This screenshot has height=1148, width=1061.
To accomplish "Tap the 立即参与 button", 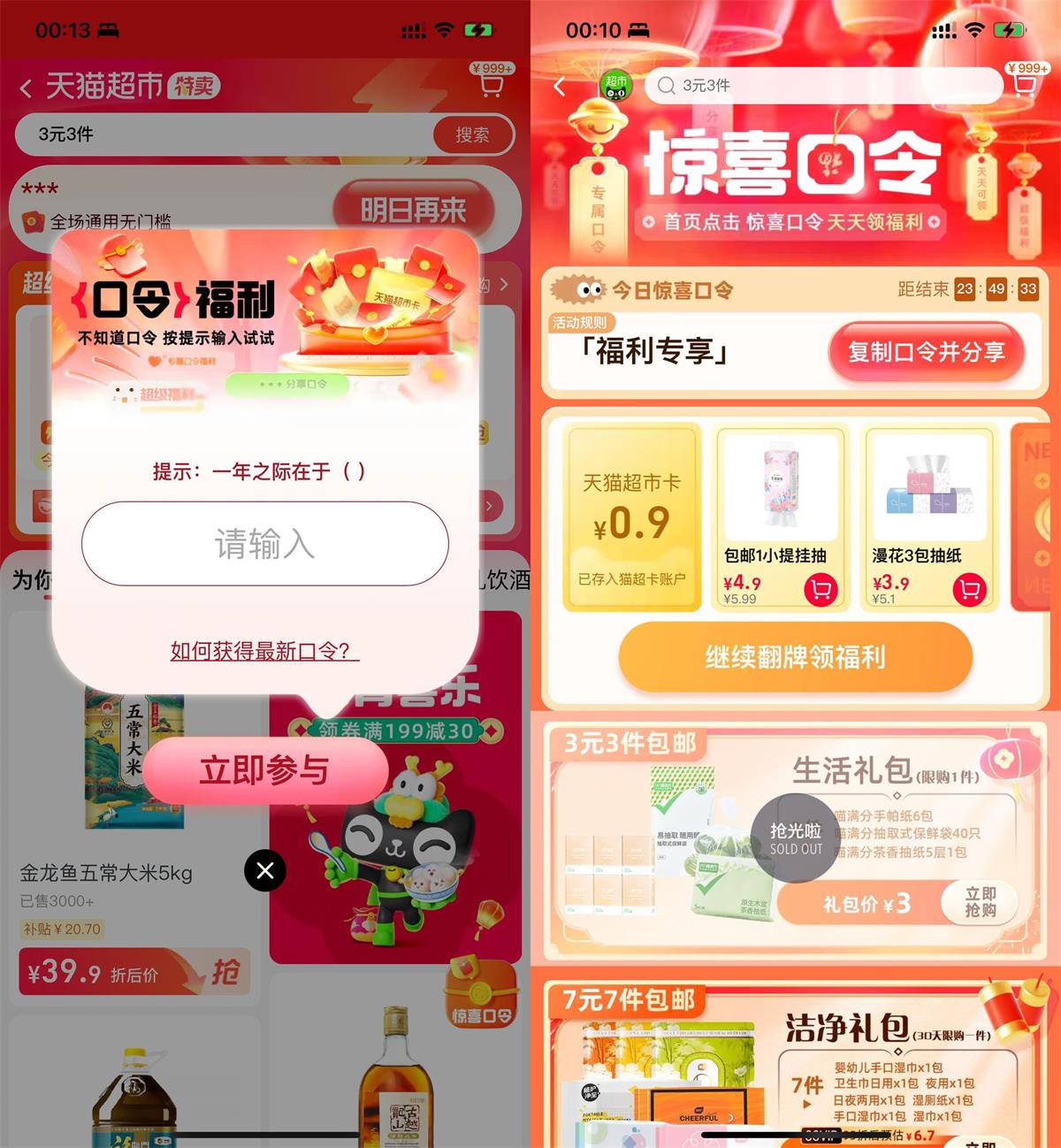I will [x=265, y=770].
